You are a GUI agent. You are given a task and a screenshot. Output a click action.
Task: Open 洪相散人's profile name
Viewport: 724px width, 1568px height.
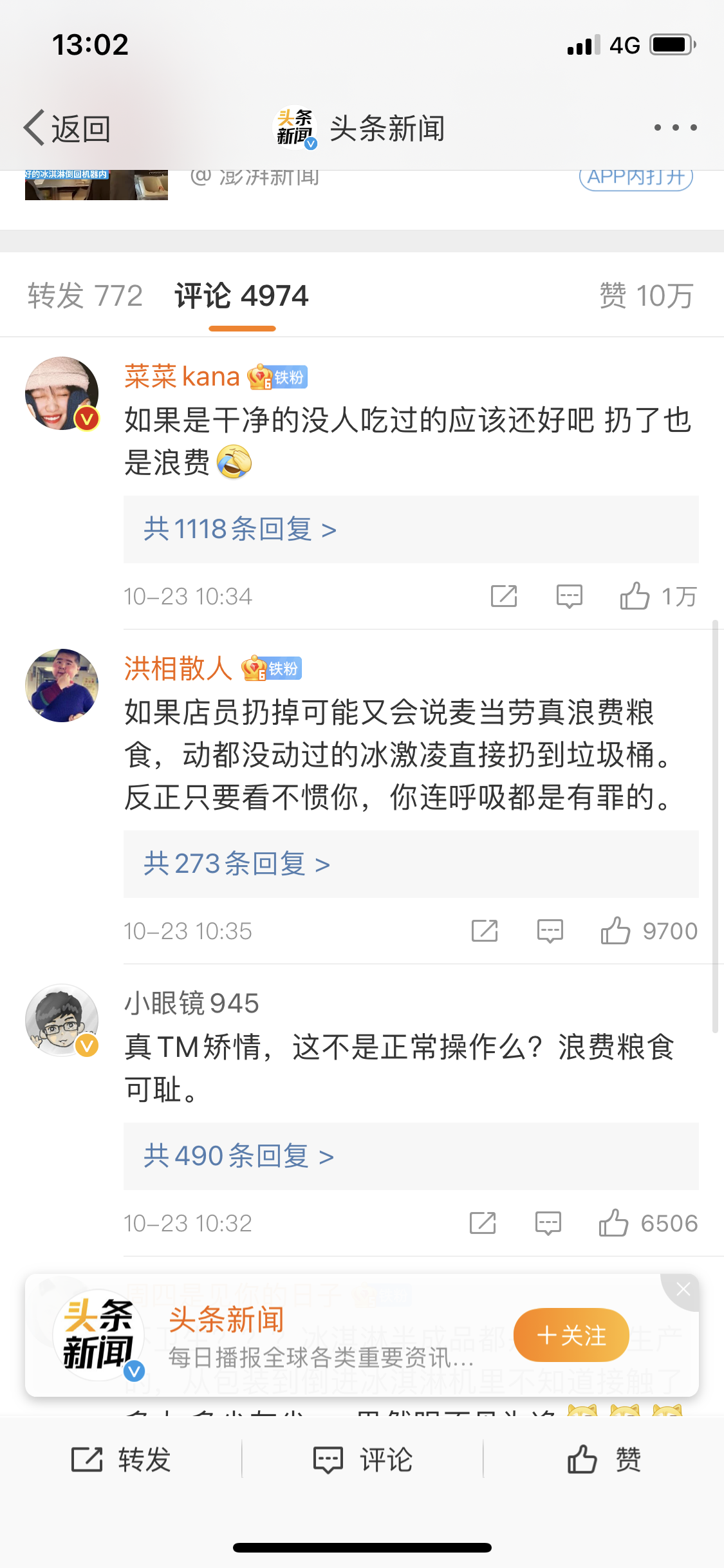[x=178, y=668]
